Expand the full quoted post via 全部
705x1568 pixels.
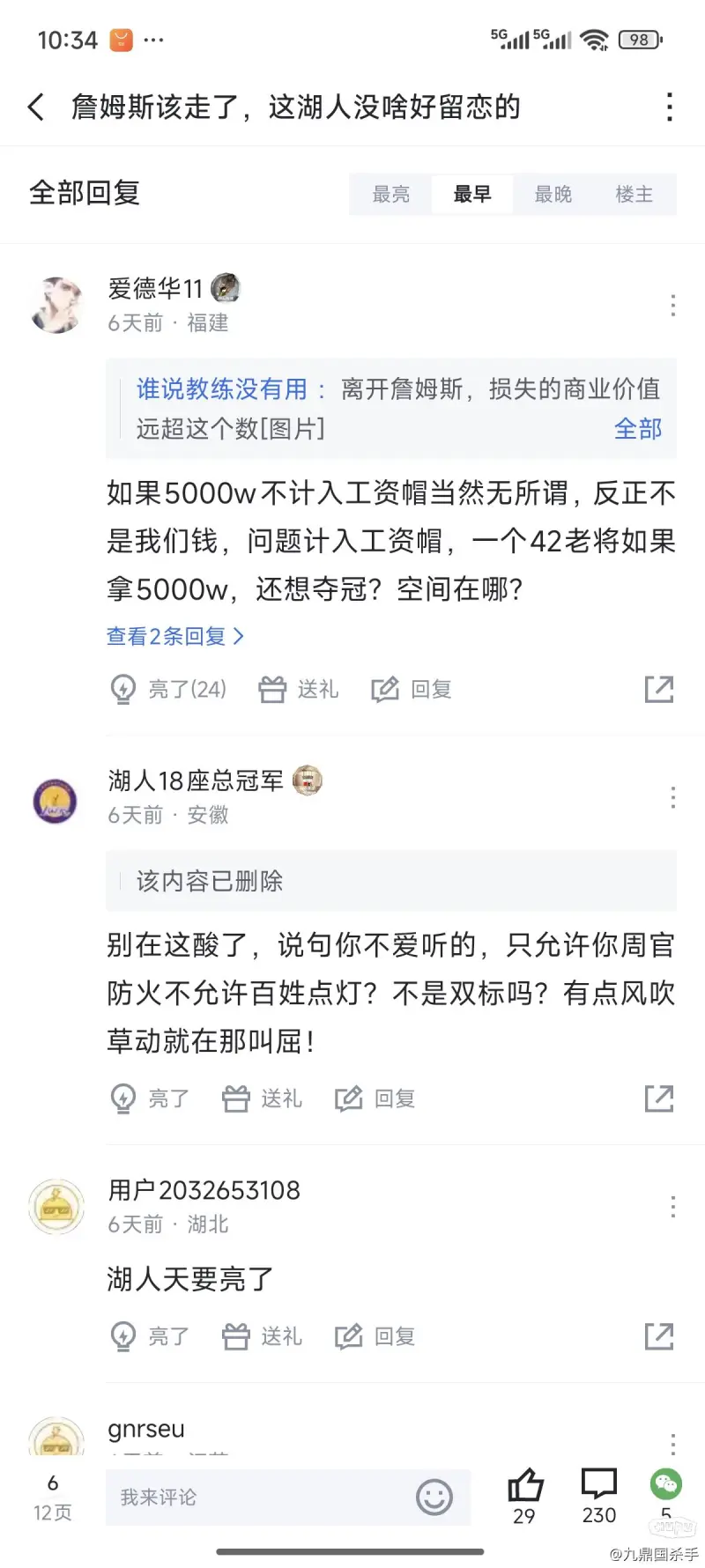(x=637, y=429)
